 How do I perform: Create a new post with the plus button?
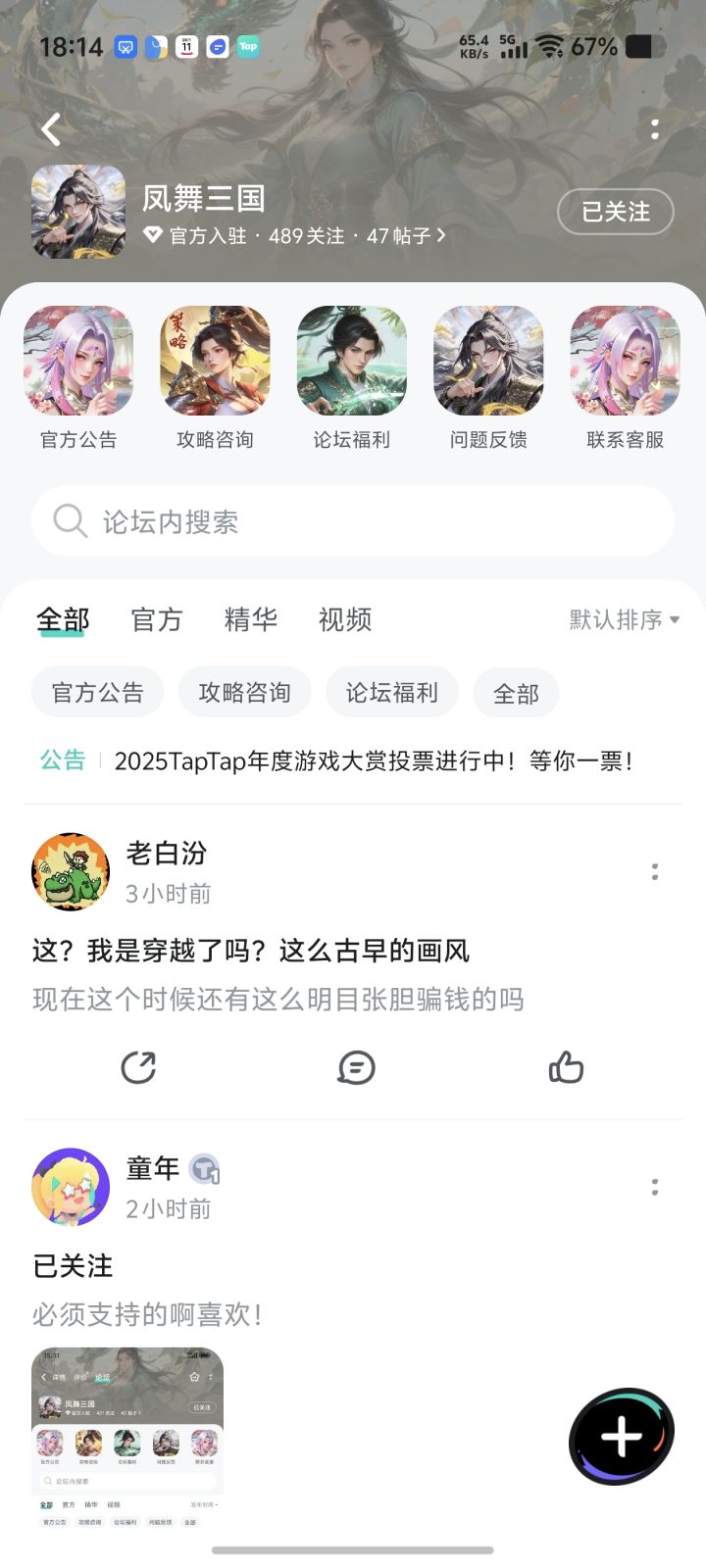(x=622, y=1438)
